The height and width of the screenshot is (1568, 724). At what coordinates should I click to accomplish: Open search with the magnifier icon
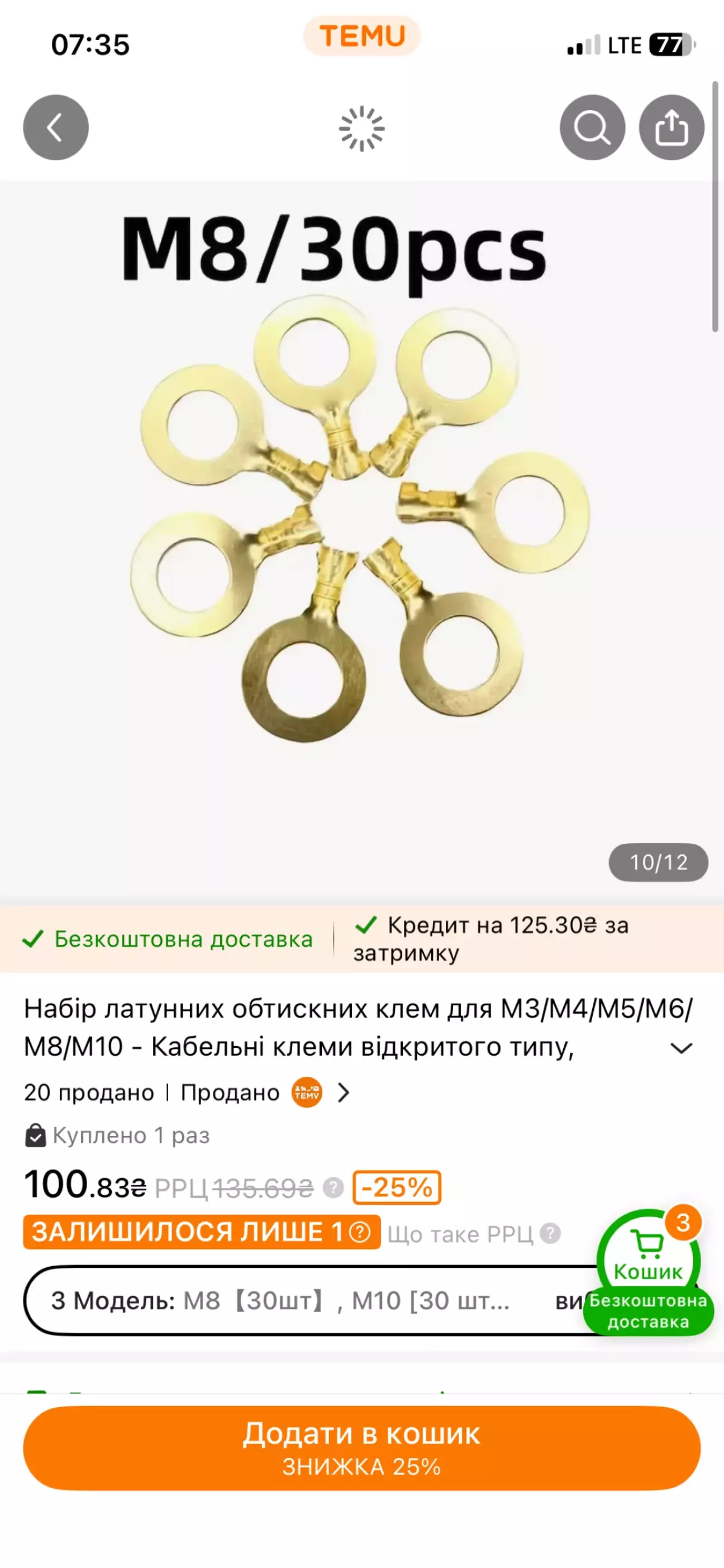point(592,127)
